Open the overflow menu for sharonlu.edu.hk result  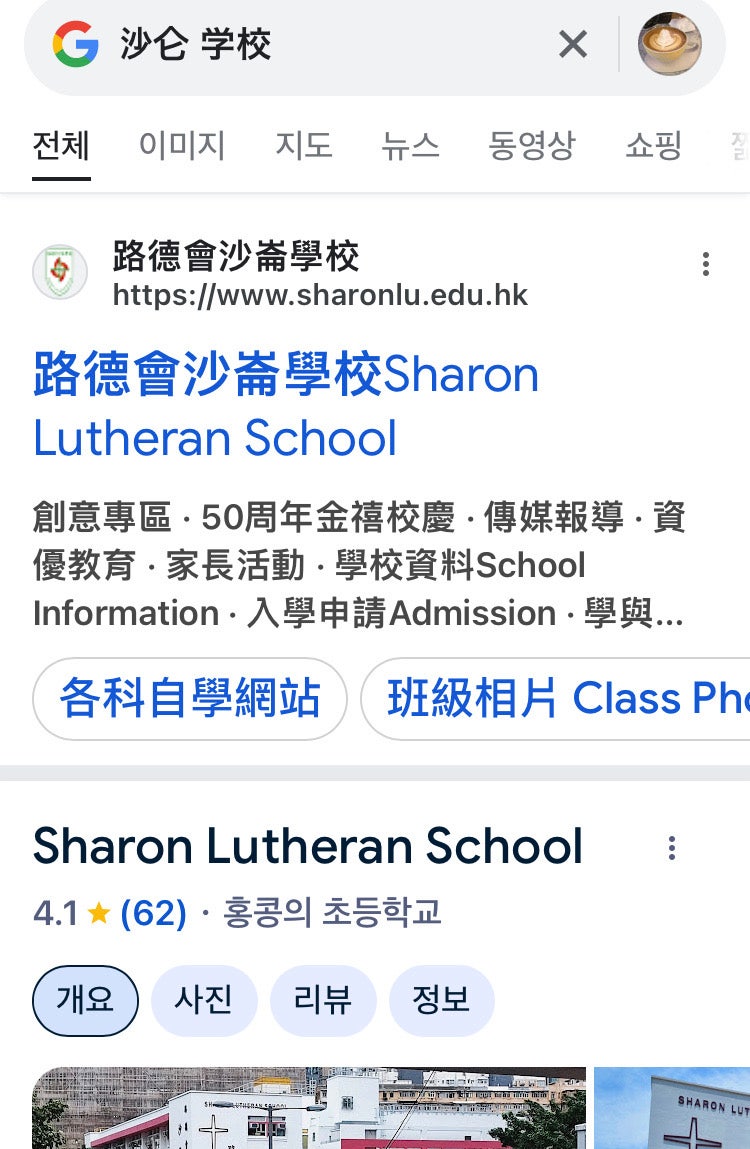click(706, 264)
